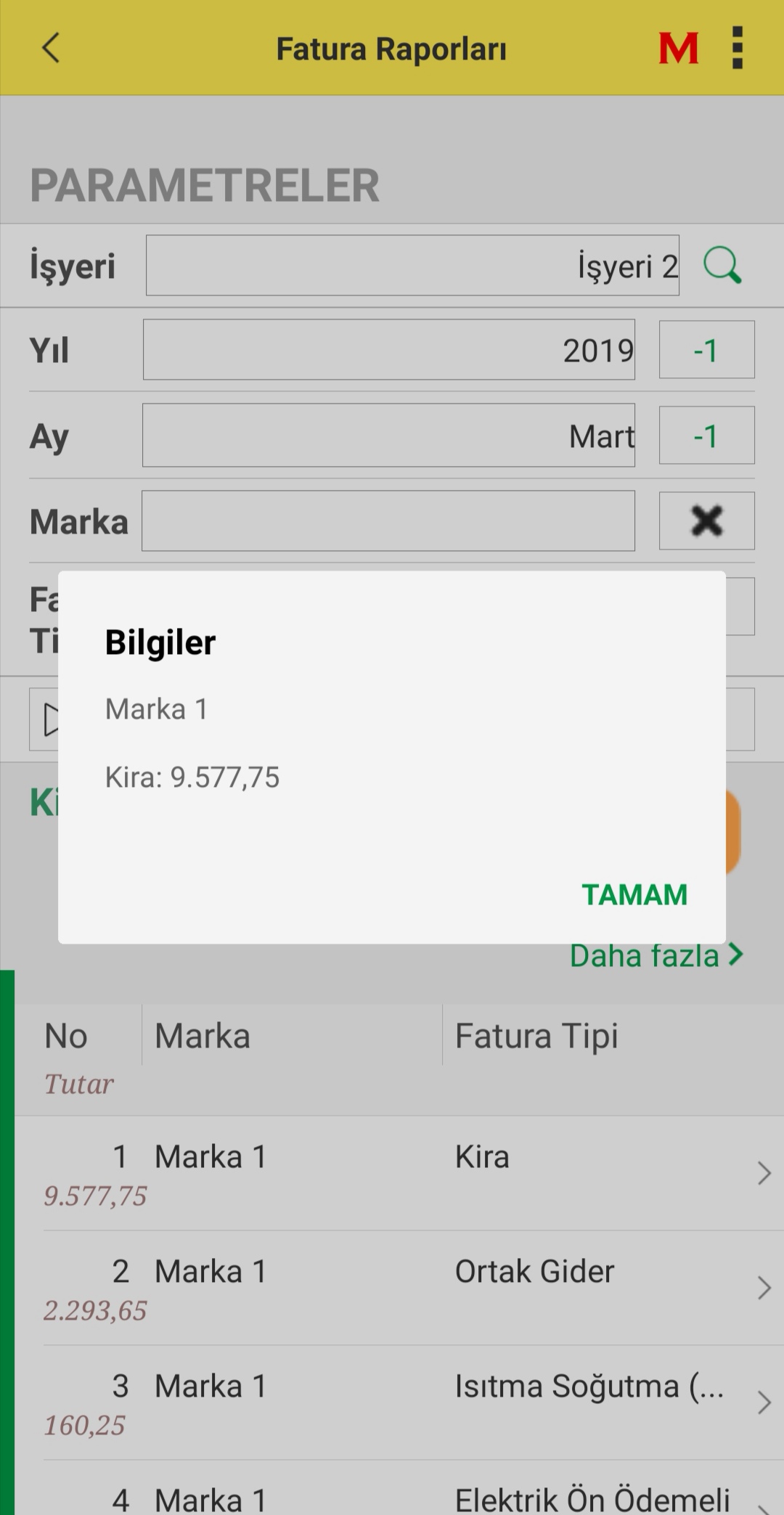Viewport: 784px width, 1515px height.
Task: Toggle the Yıl value away from 2019
Action: pos(706,349)
